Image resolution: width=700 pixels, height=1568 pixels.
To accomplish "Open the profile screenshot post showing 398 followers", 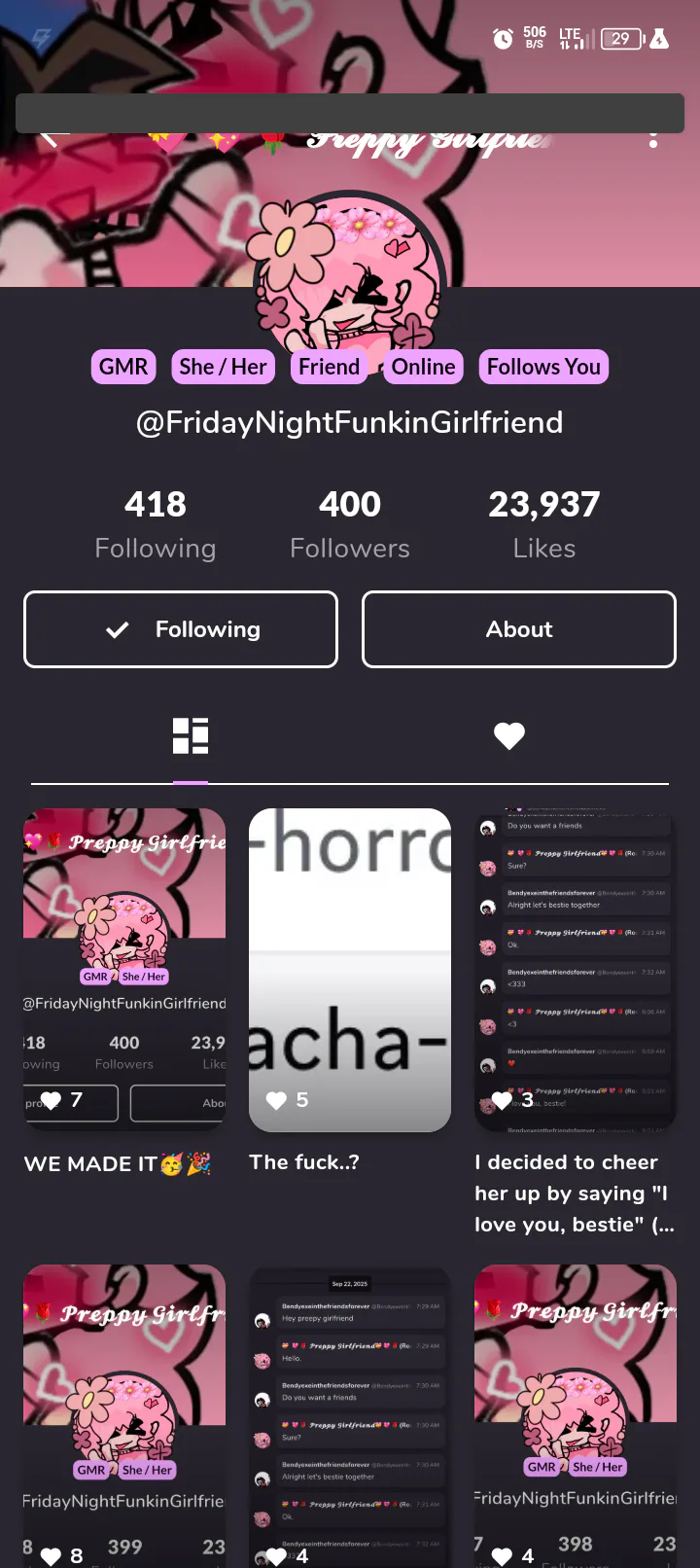I will coord(576,1416).
